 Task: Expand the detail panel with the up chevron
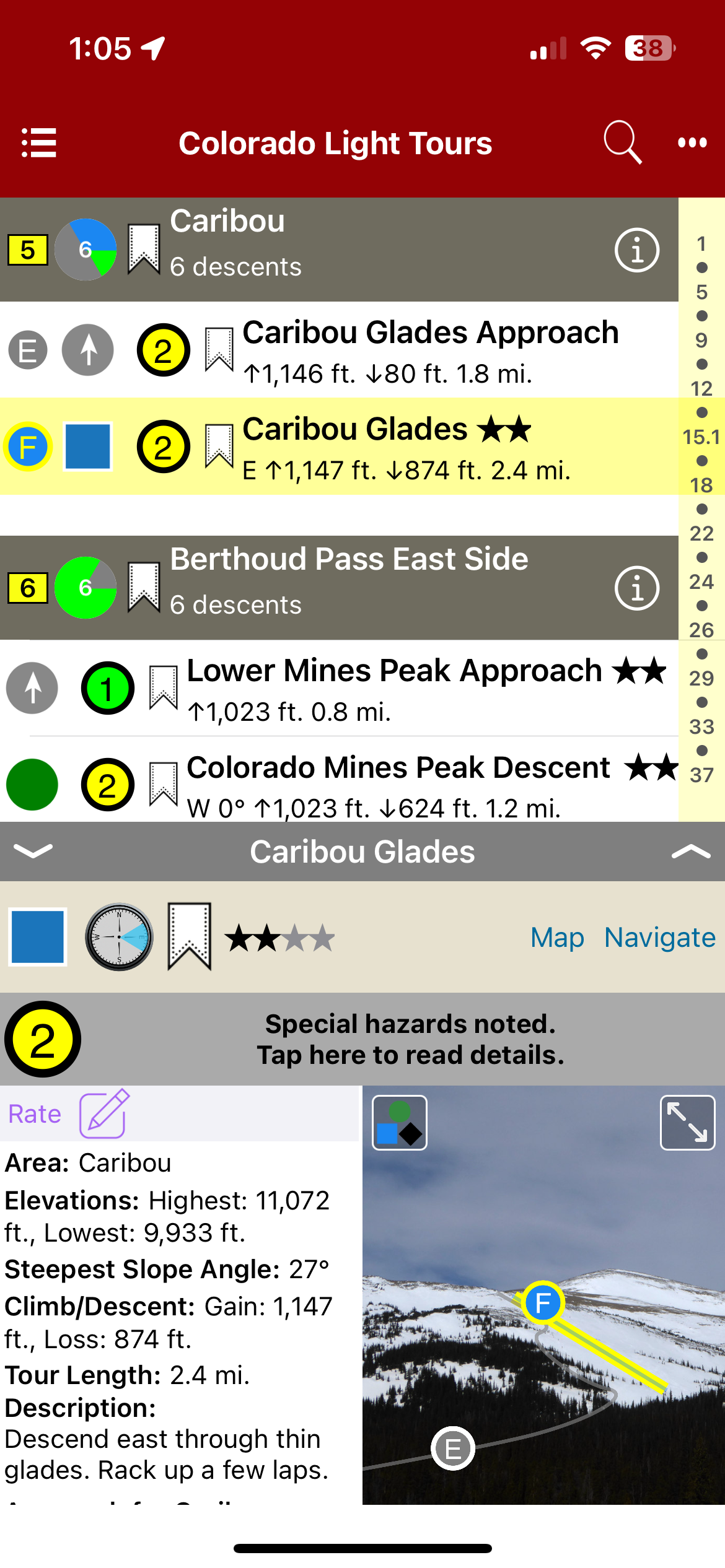(x=690, y=852)
